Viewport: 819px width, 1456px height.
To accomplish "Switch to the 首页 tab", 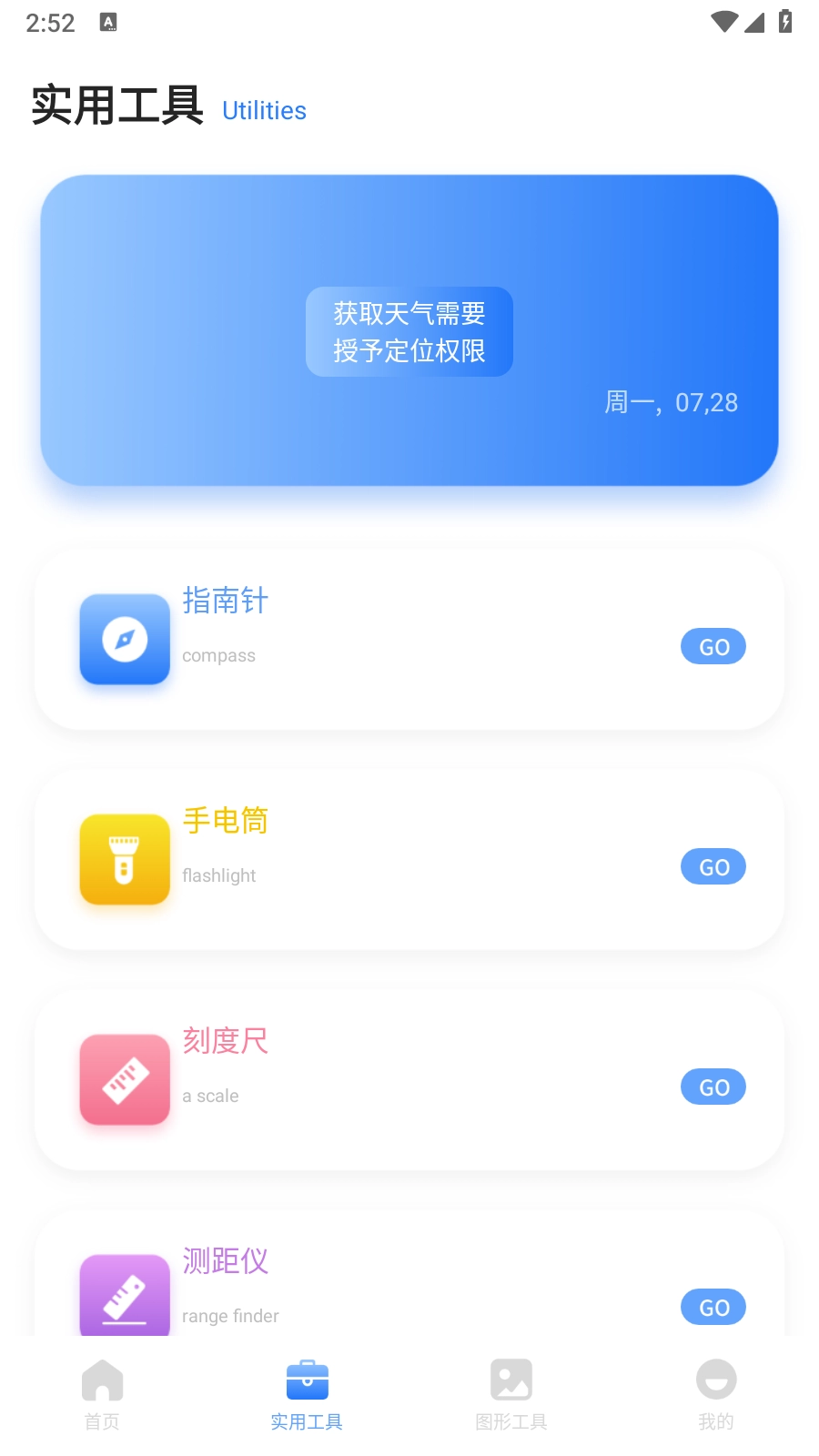I will 102,1397.
